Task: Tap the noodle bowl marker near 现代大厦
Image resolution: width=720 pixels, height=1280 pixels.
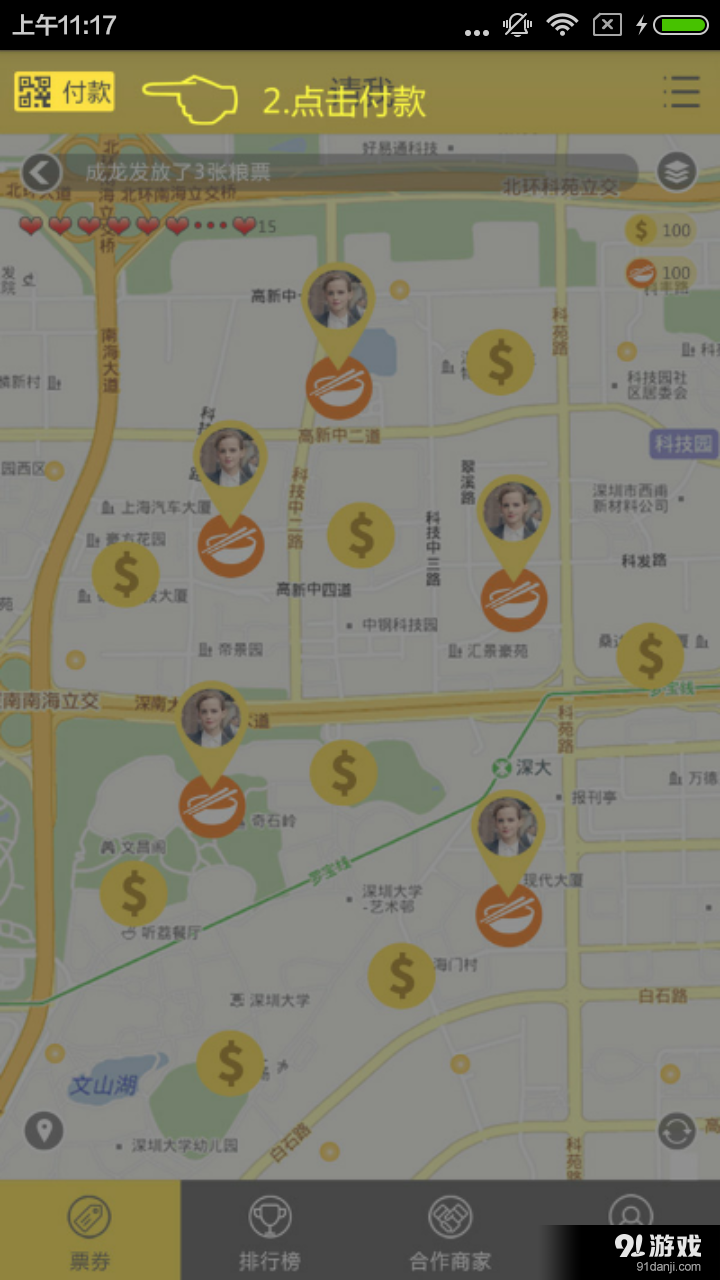Action: tap(508, 912)
